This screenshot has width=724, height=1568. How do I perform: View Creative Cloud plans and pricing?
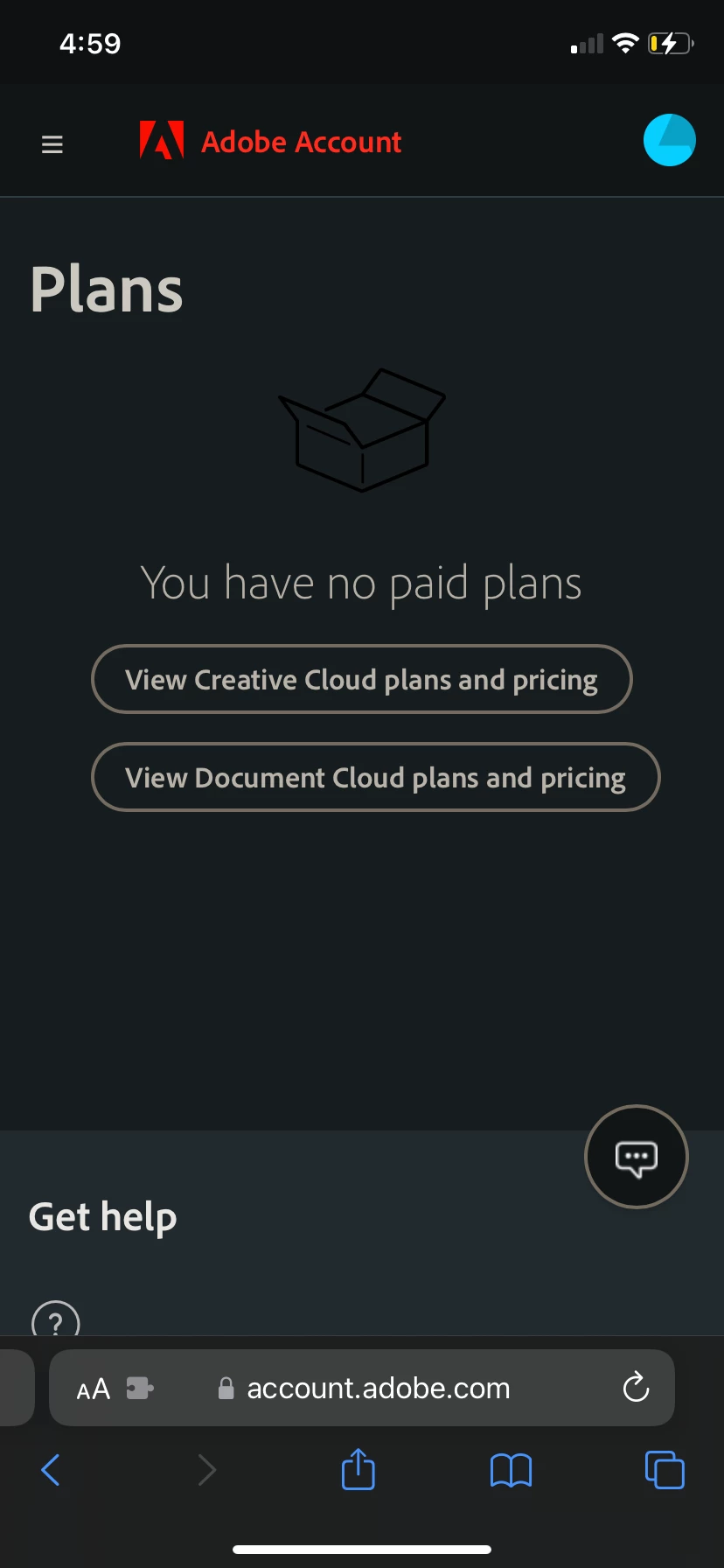361,680
